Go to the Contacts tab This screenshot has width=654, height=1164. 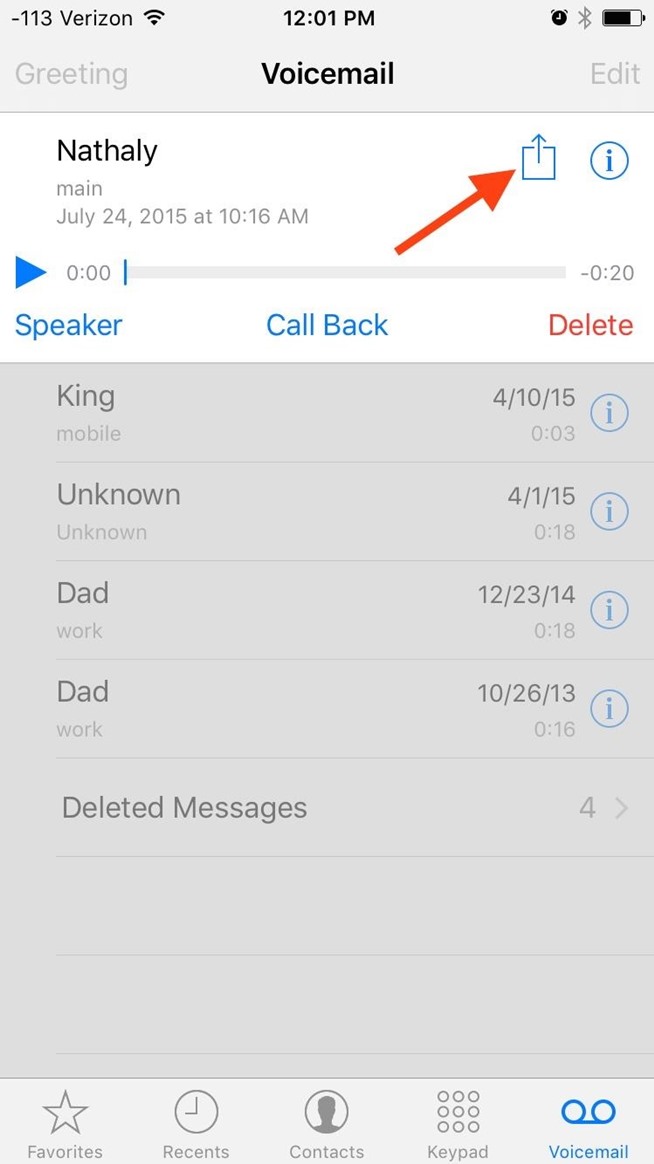click(327, 1124)
